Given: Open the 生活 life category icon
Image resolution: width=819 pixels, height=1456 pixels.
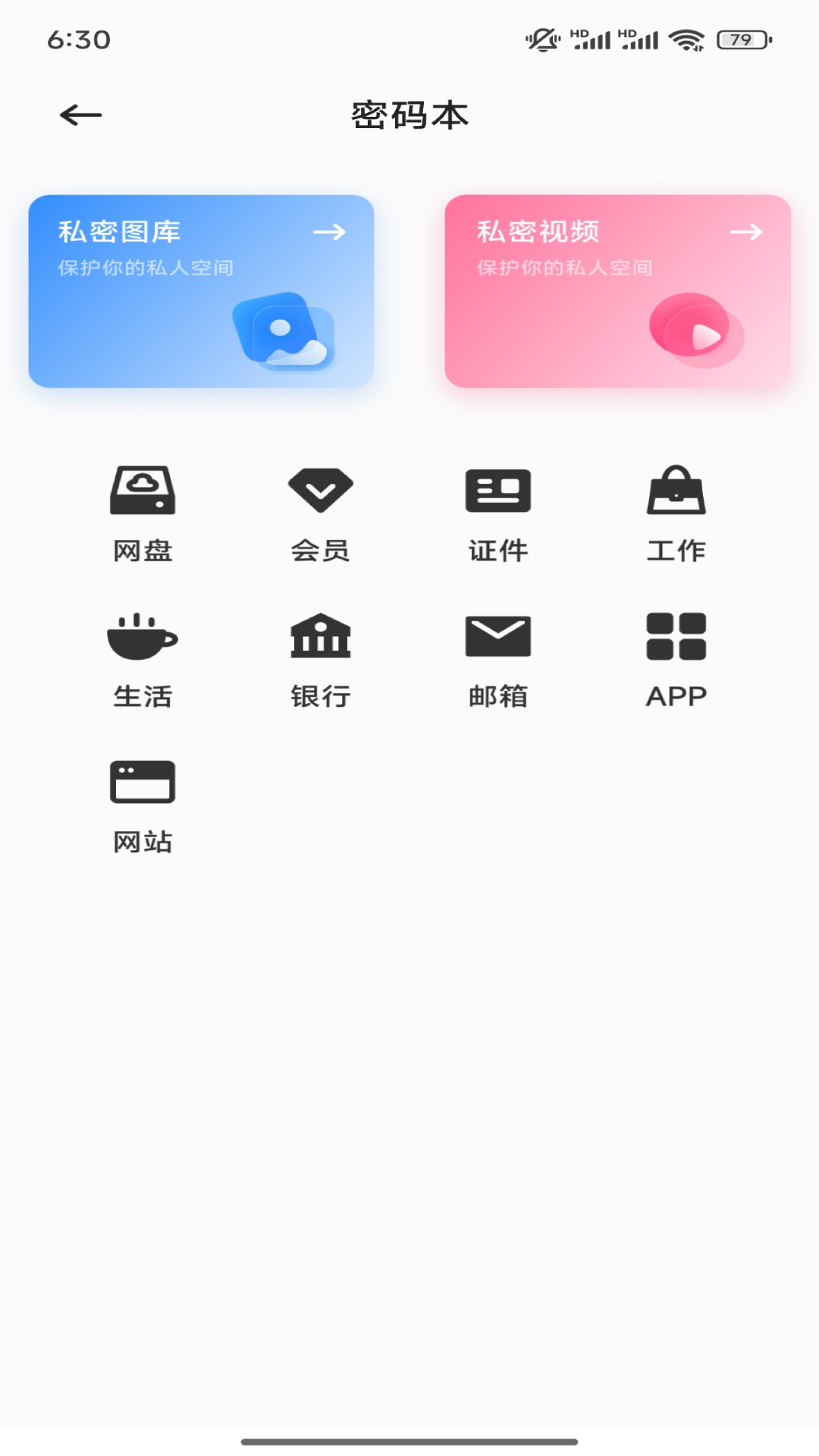Looking at the screenshot, I should 143,637.
